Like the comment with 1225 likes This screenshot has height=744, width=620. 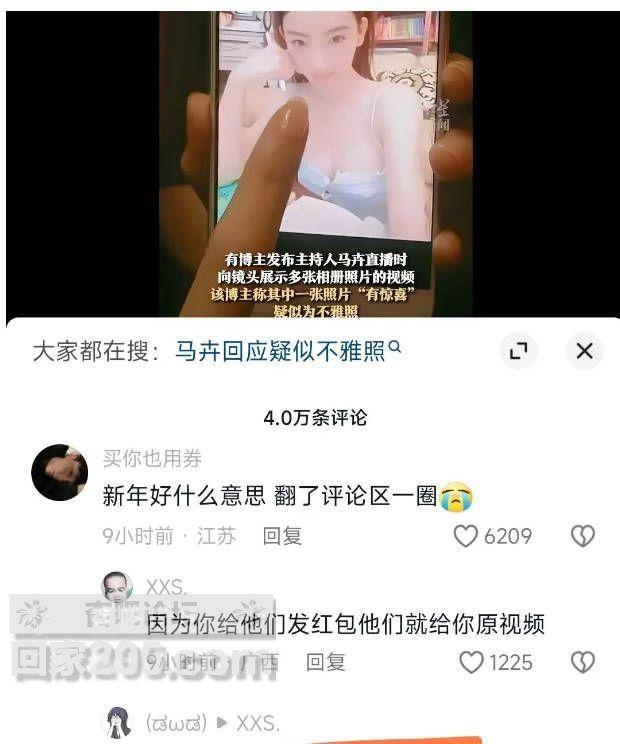coord(471,662)
